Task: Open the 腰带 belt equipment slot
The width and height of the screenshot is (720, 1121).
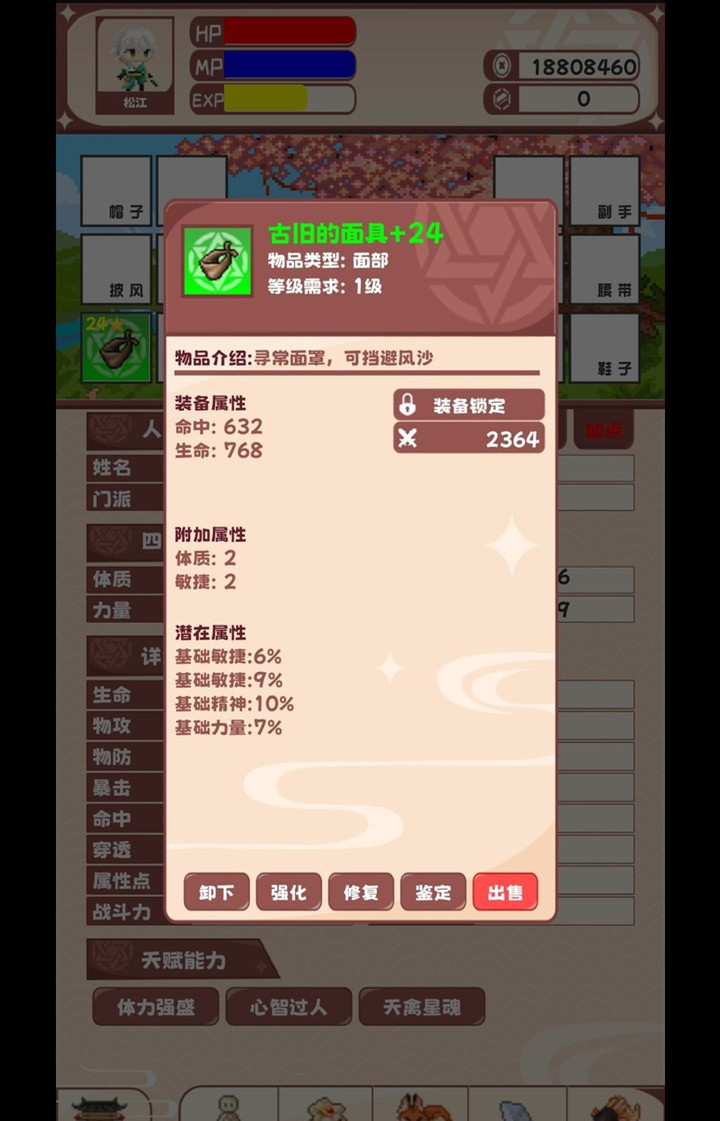Action: (604, 269)
